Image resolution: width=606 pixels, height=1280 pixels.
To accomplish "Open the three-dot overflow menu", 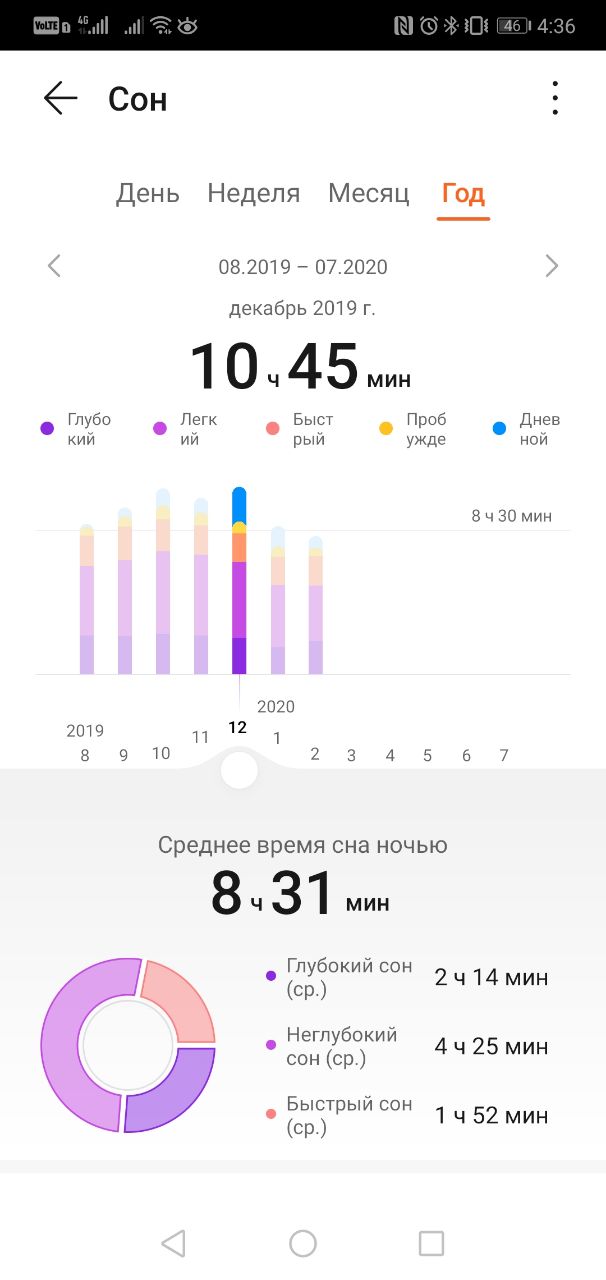I will (x=555, y=98).
